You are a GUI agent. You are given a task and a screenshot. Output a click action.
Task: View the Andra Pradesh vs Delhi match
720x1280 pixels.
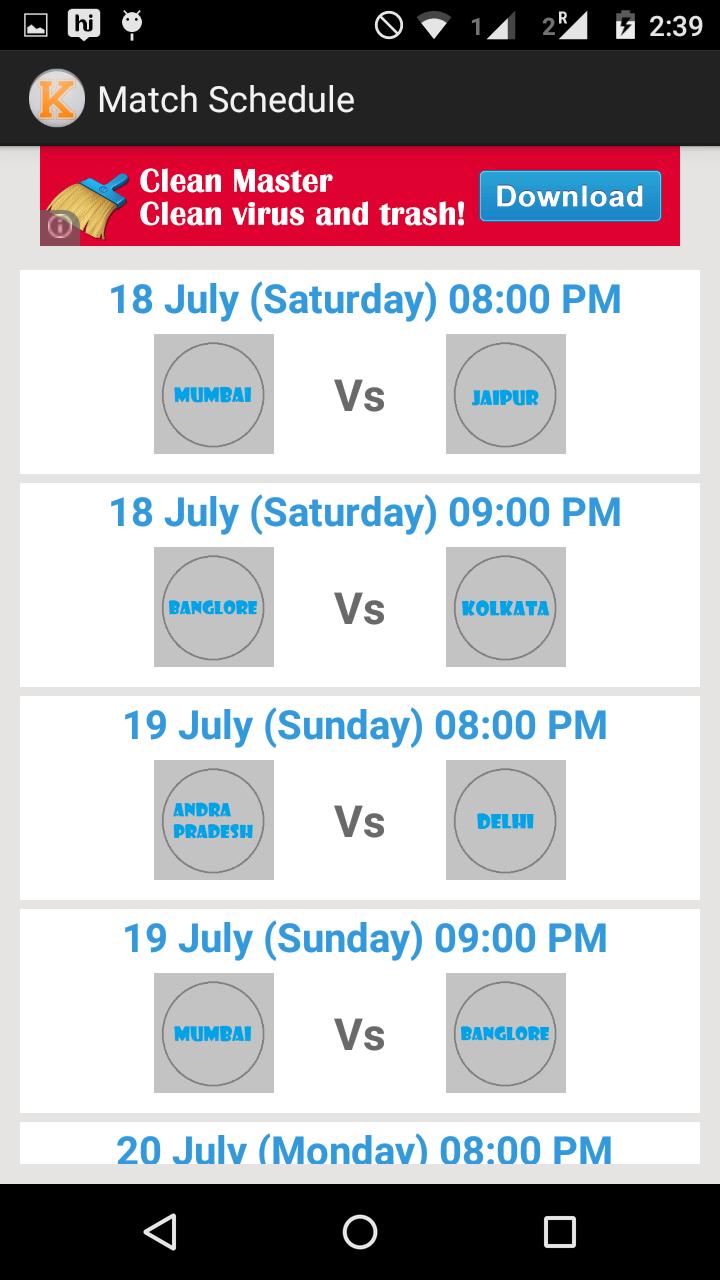[360, 798]
